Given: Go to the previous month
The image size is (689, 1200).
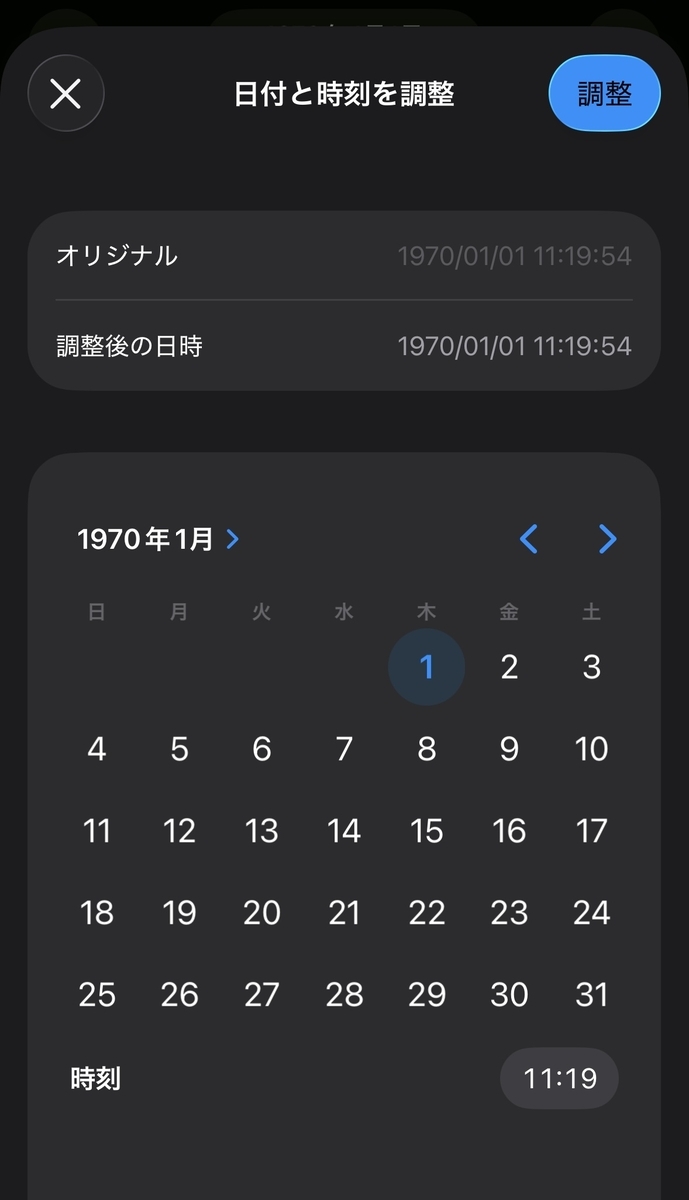Looking at the screenshot, I should [x=529, y=540].
